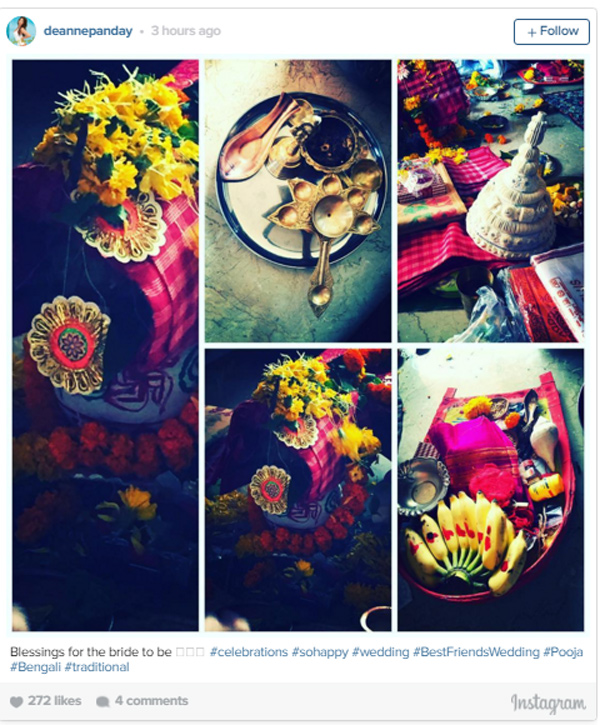Open the #traditional hashtag
This screenshot has height=725, width=600.
click(x=97, y=667)
